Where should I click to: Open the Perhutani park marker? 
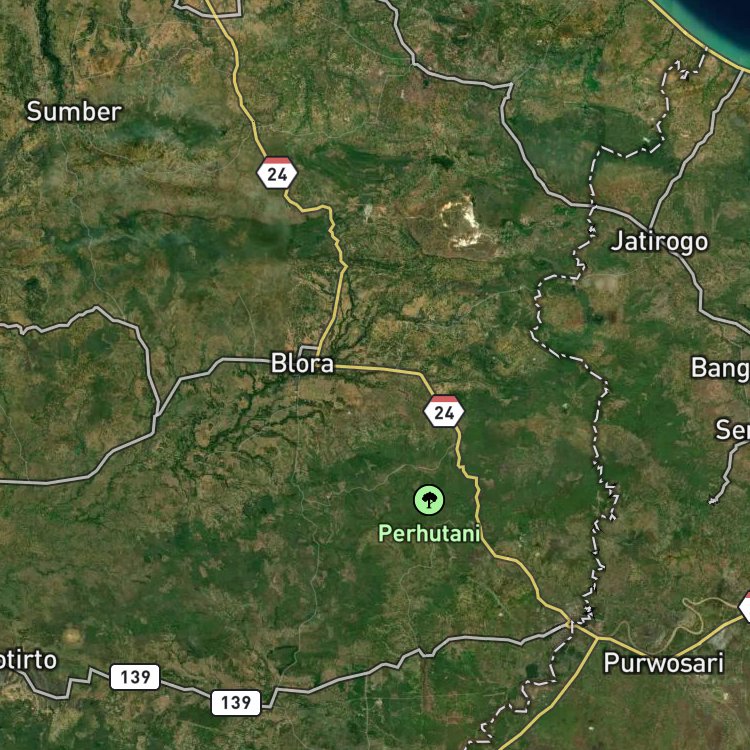coord(428,499)
